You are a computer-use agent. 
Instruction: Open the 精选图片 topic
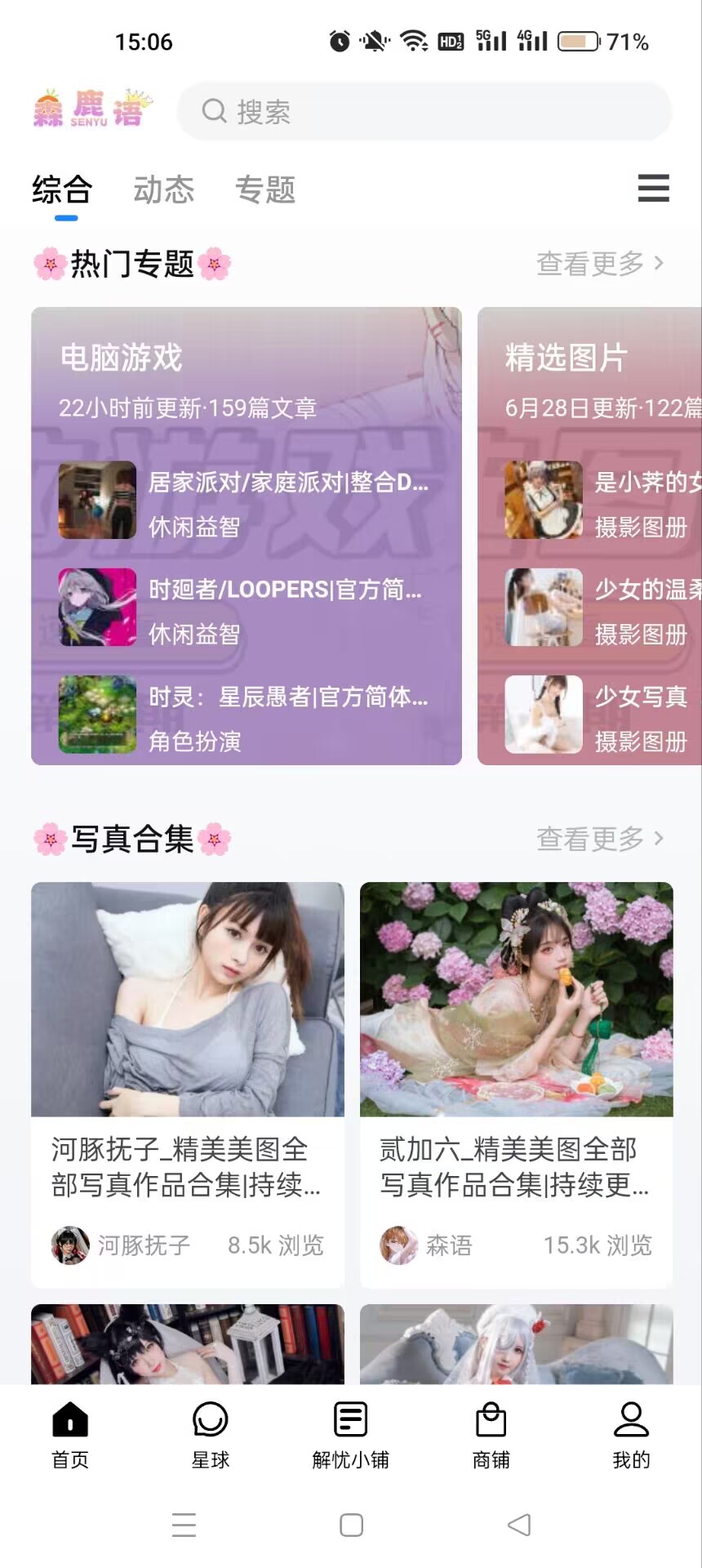(566, 358)
